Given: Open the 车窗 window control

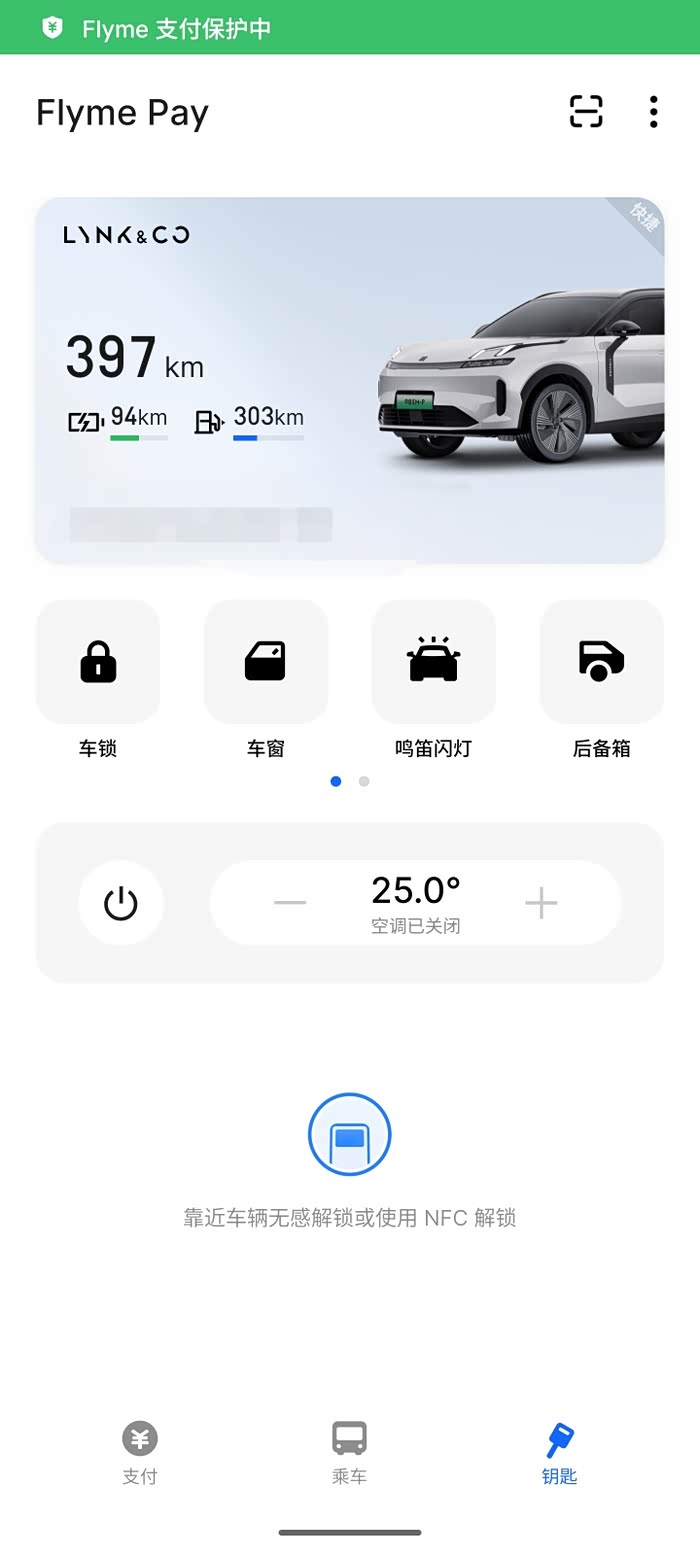Looking at the screenshot, I should [266, 662].
